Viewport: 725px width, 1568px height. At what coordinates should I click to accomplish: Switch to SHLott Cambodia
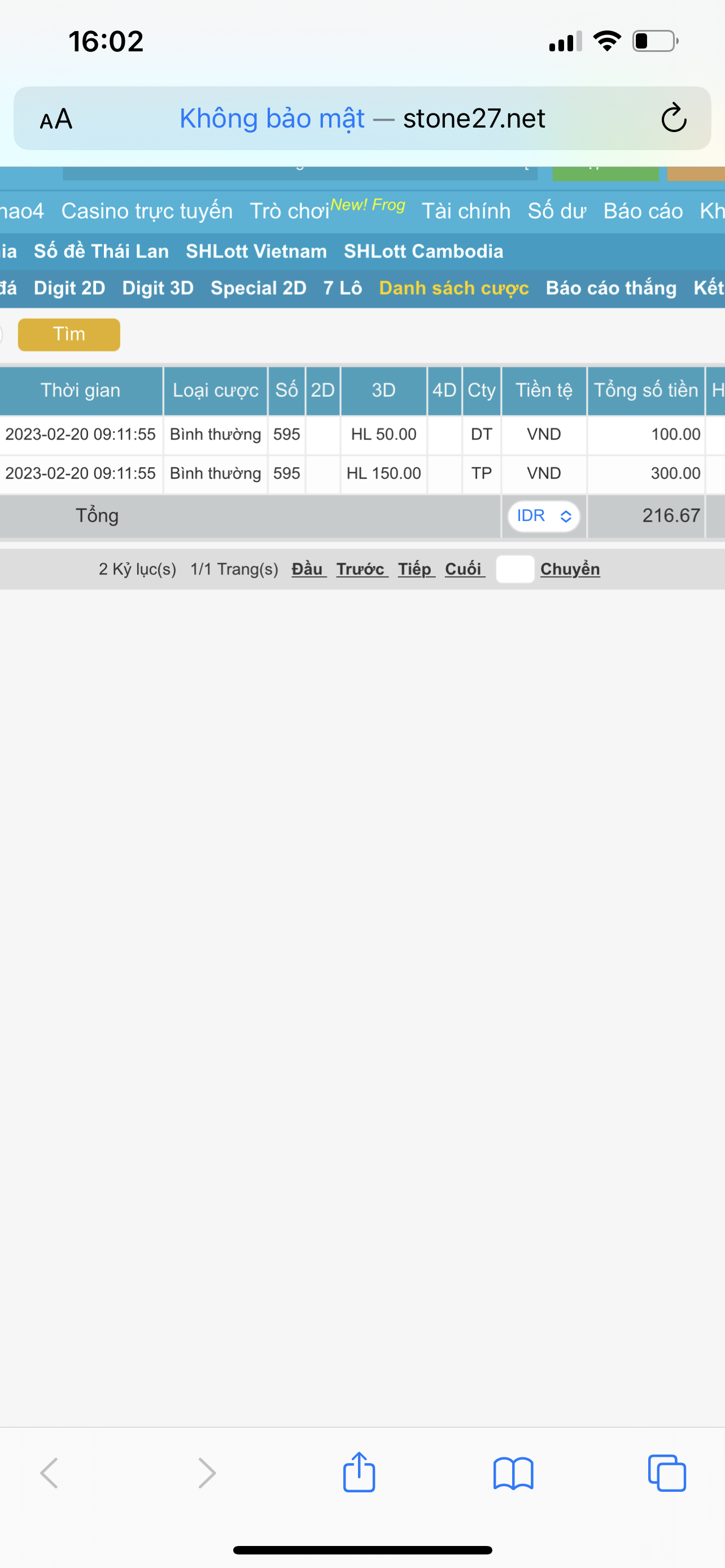tap(423, 251)
